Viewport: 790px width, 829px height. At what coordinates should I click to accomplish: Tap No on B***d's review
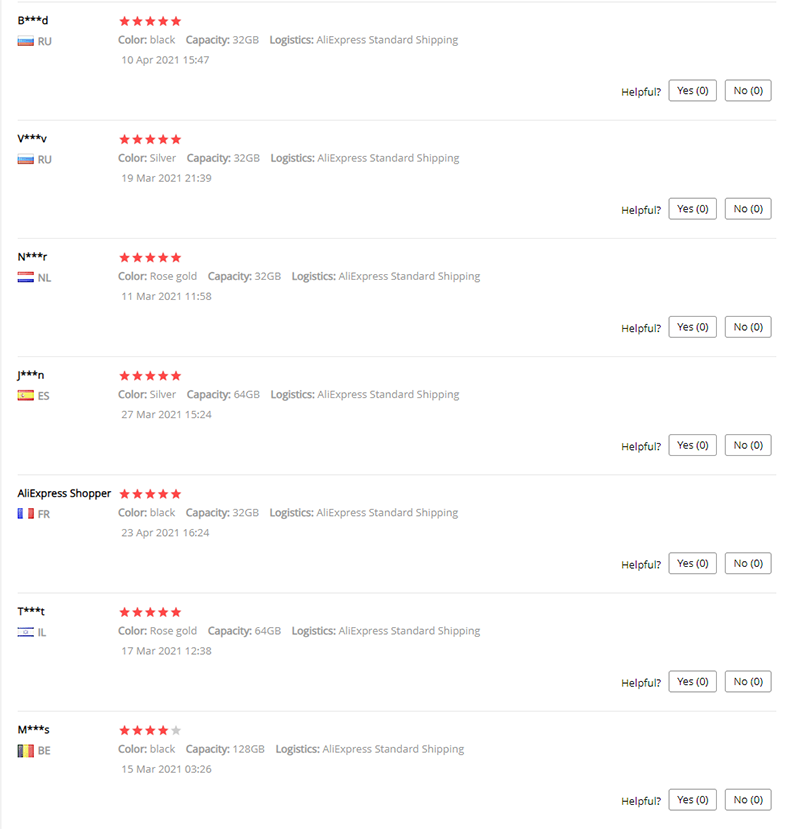[x=748, y=91]
